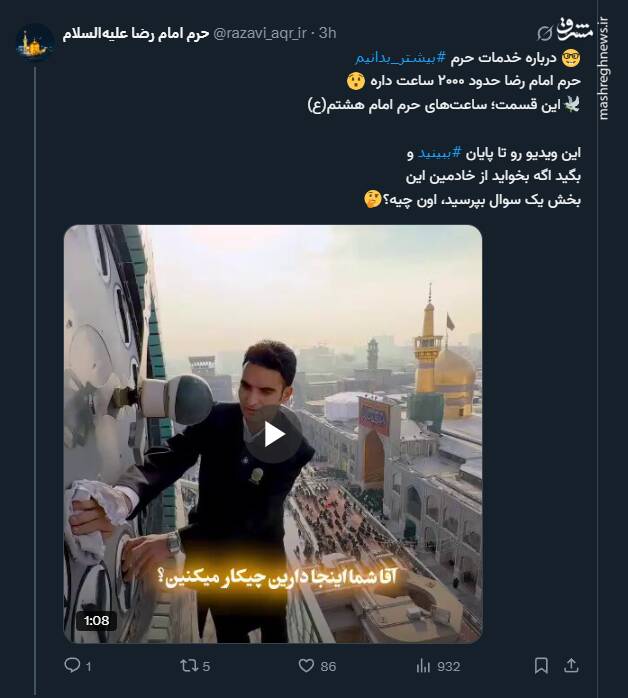Open the hashtag بیشتر_بدانیم

(x=399, y=58)
